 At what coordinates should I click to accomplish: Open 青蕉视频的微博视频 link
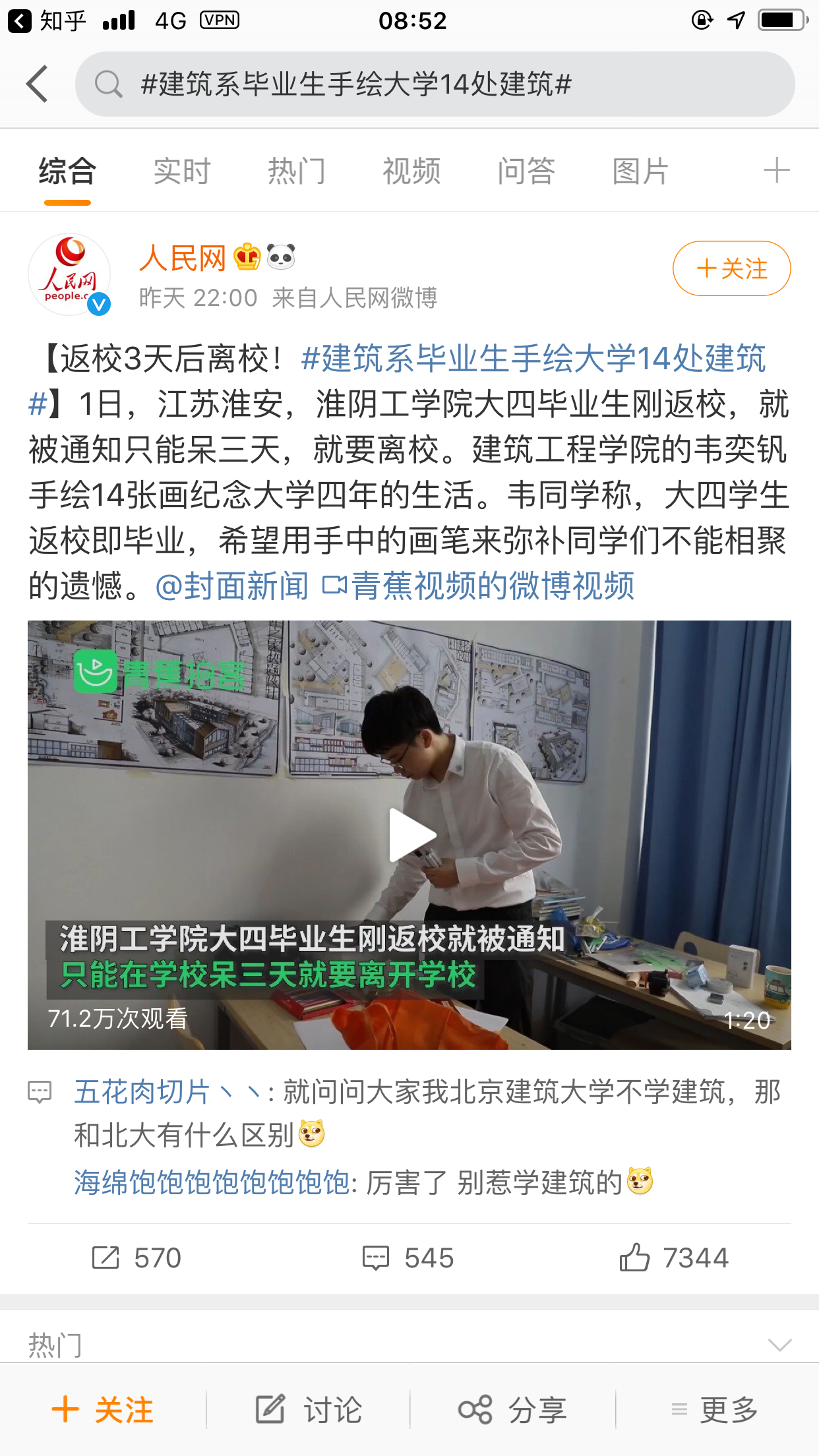click(x=479, y=586)
